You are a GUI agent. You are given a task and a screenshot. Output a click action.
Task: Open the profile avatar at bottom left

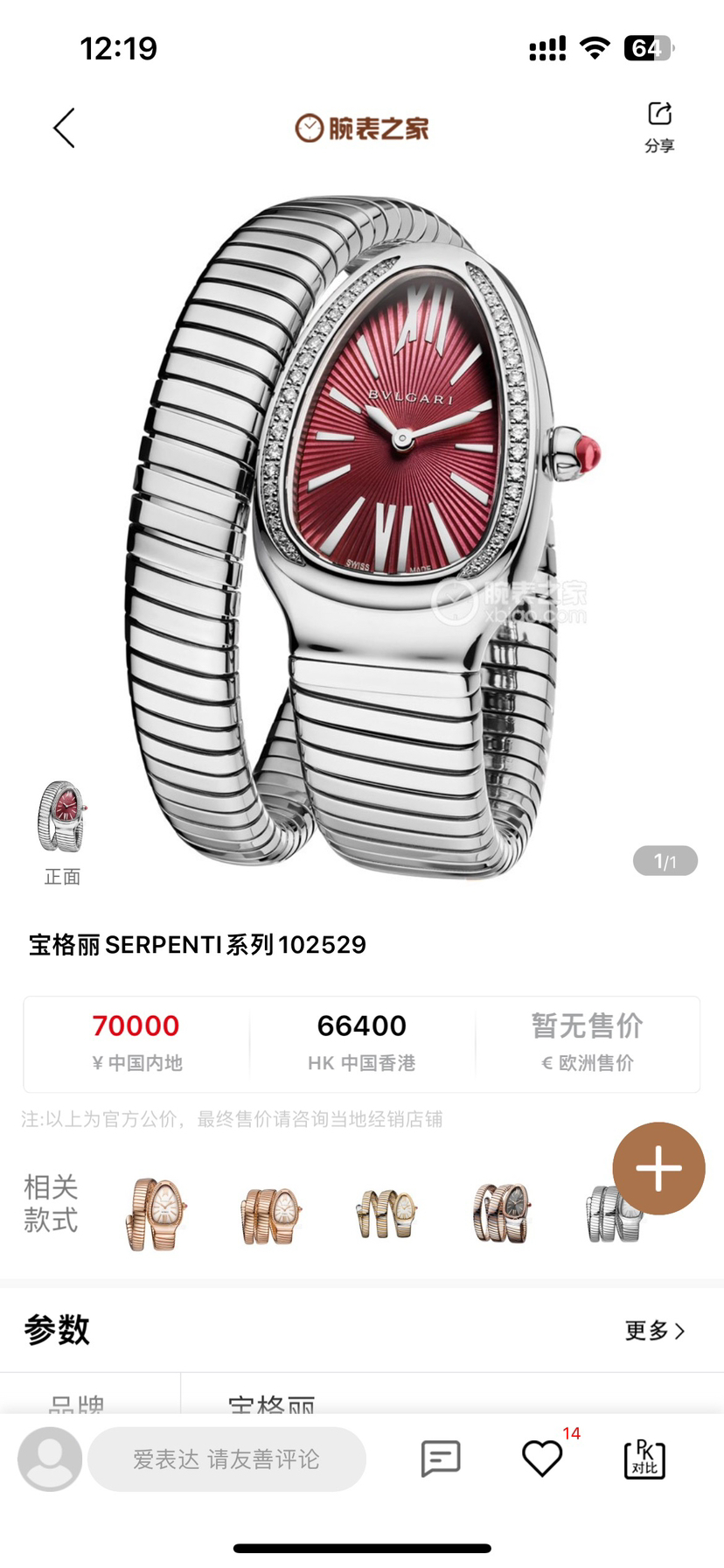tap(50, 1459)
